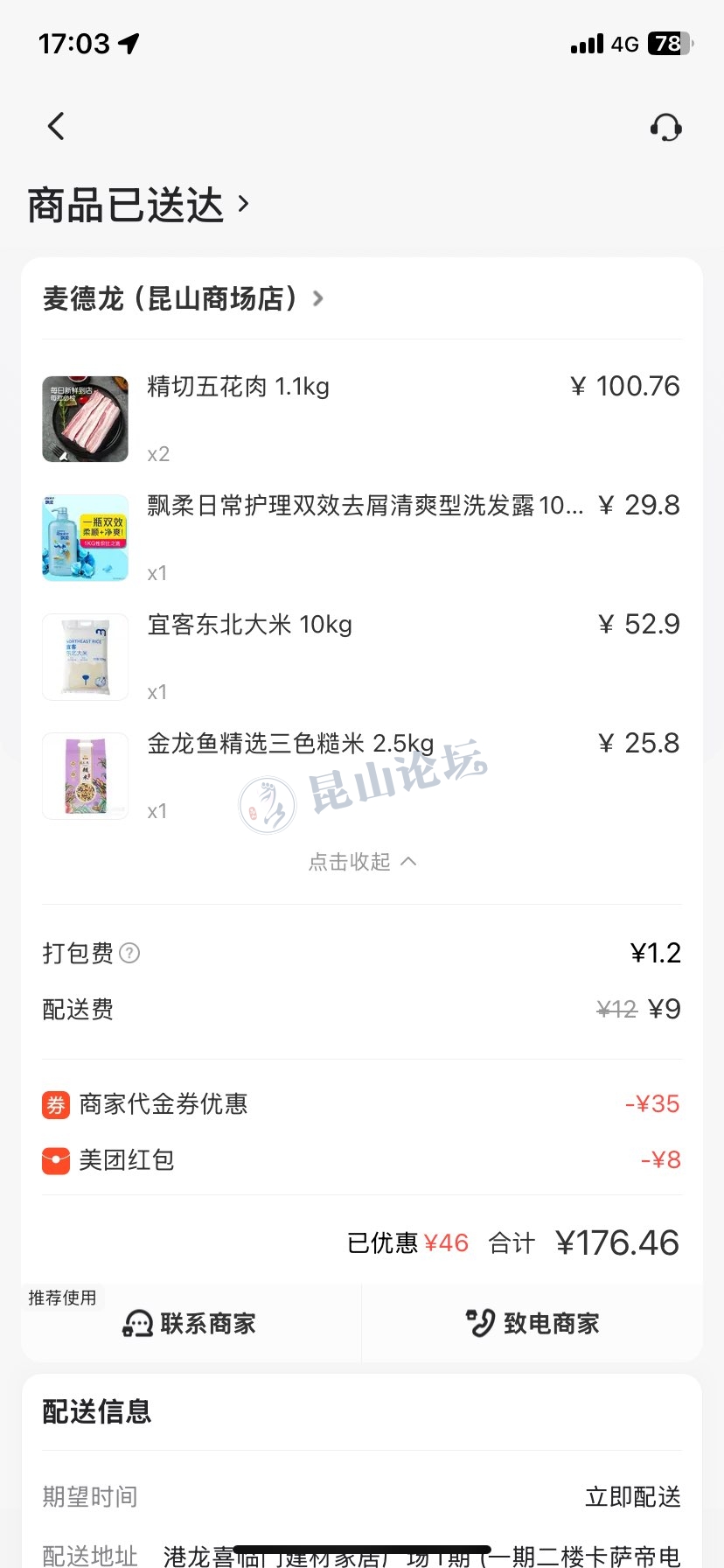Open the 麦德龙（昆山商场店）store page
The width and height of the screenshot is (724, 1568).
(184, 299)
